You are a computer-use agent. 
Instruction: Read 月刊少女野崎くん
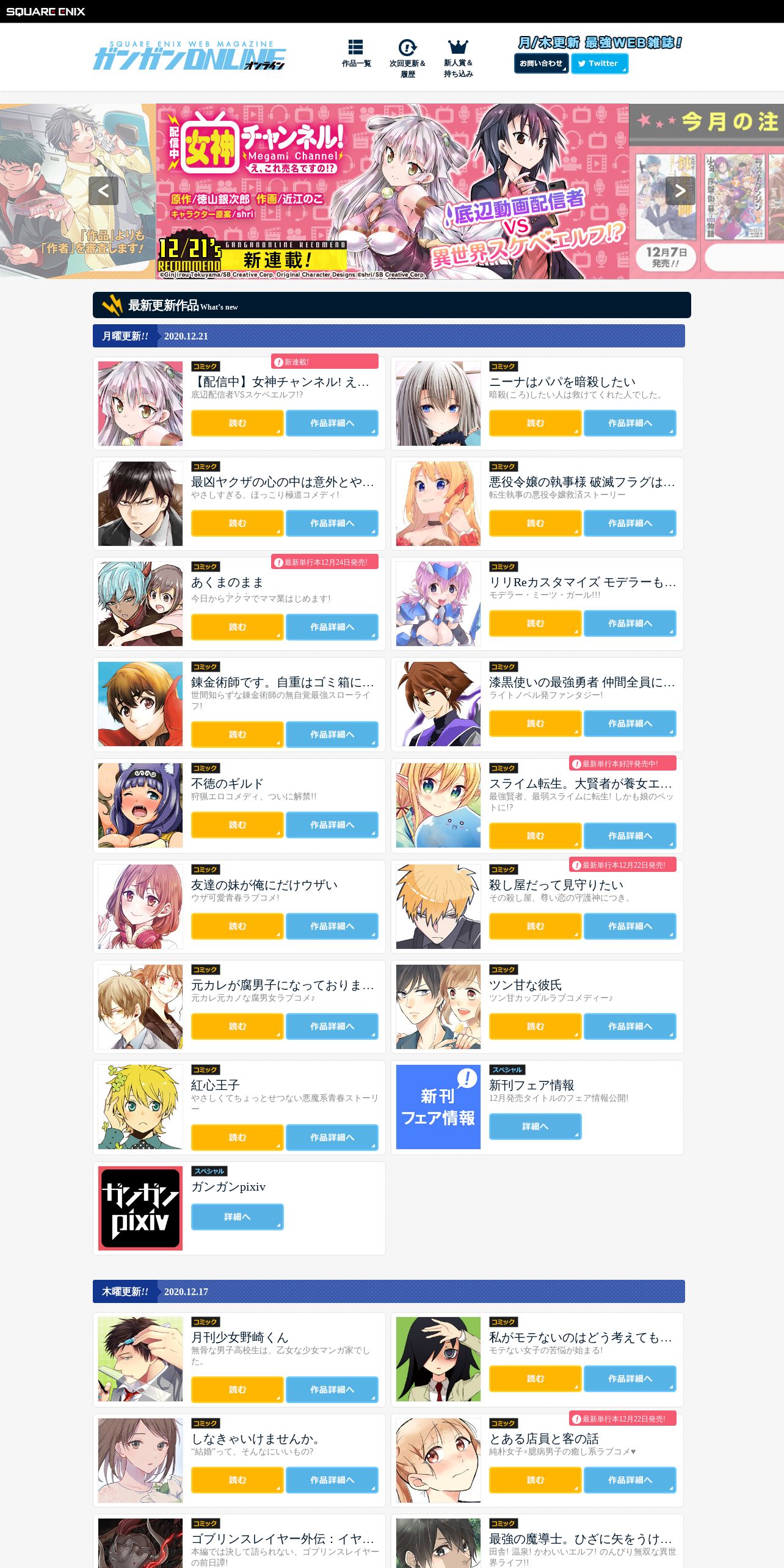click(237, 1390)
